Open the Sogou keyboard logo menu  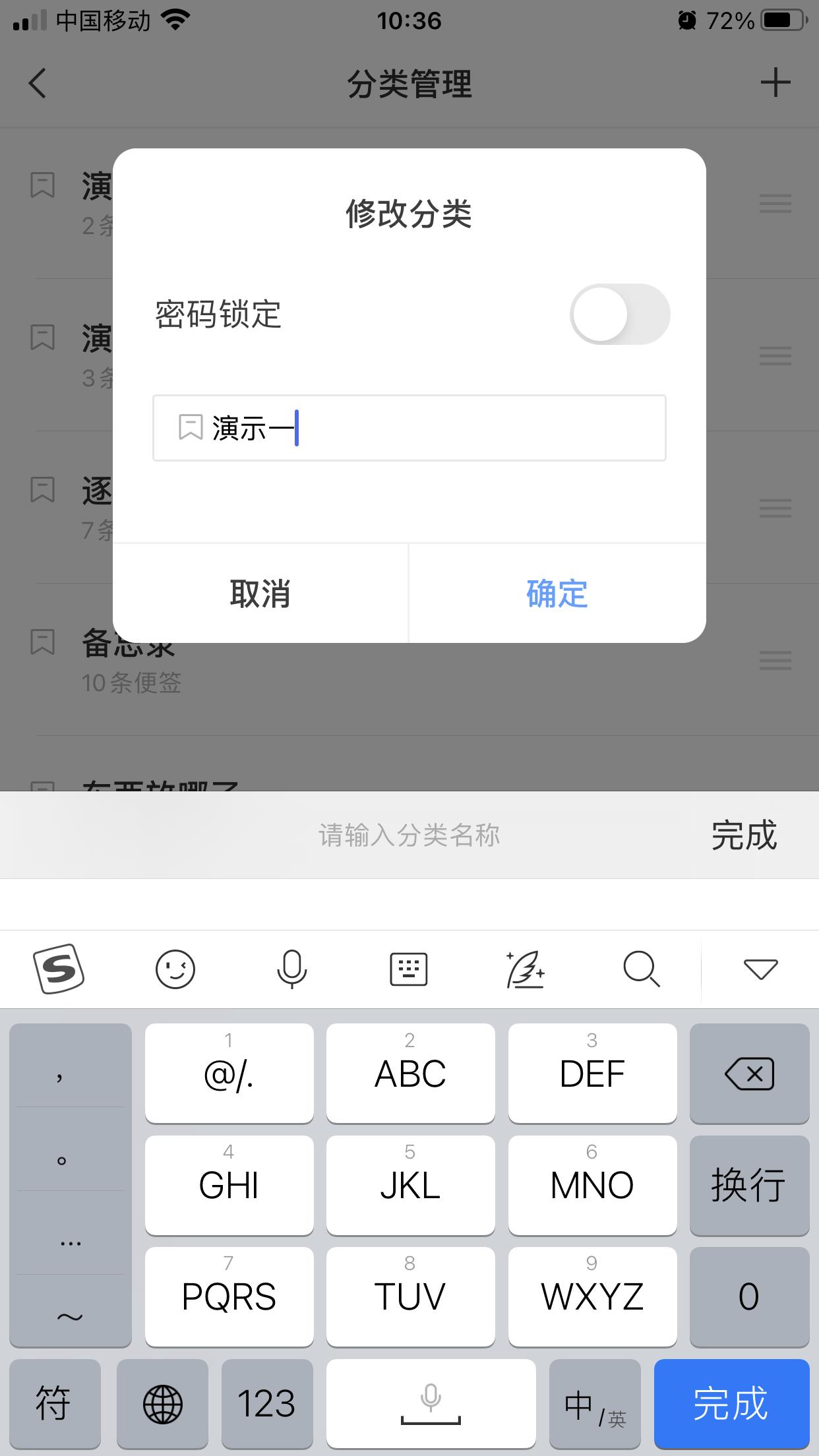59,969
